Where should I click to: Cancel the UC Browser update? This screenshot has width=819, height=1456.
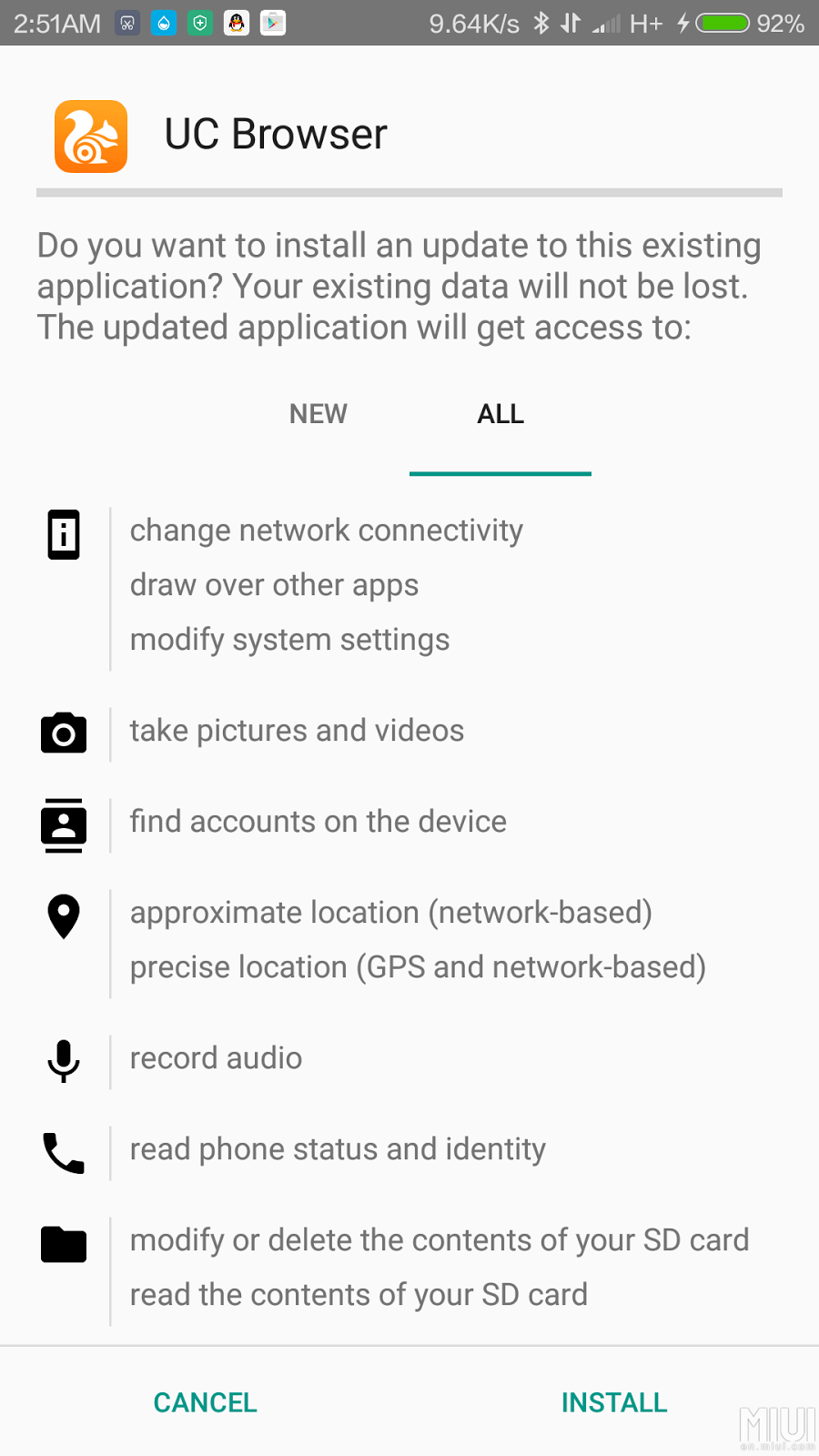tap(205, 1402)
